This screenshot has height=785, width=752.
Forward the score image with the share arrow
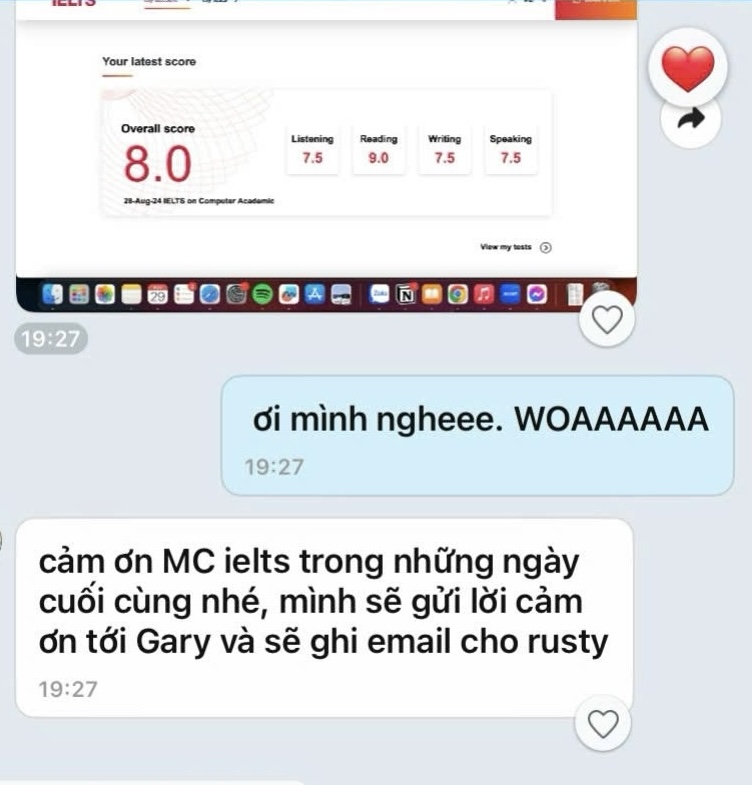pyautogui.click(x=691, y=120)
